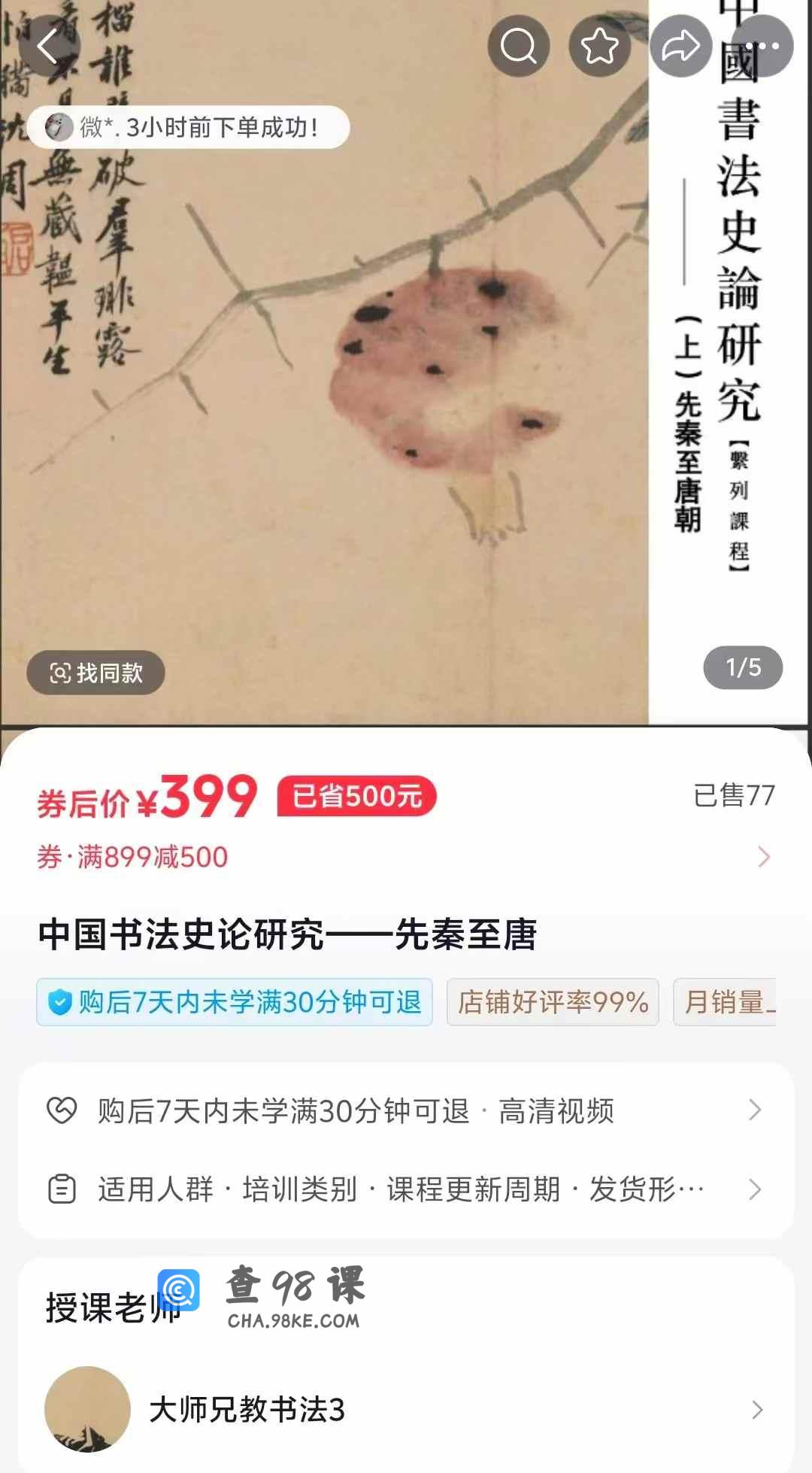This screenshot has width=812, height=1473.
Task: Tap the 找同款 find-similar button
Action: (95, 673)
